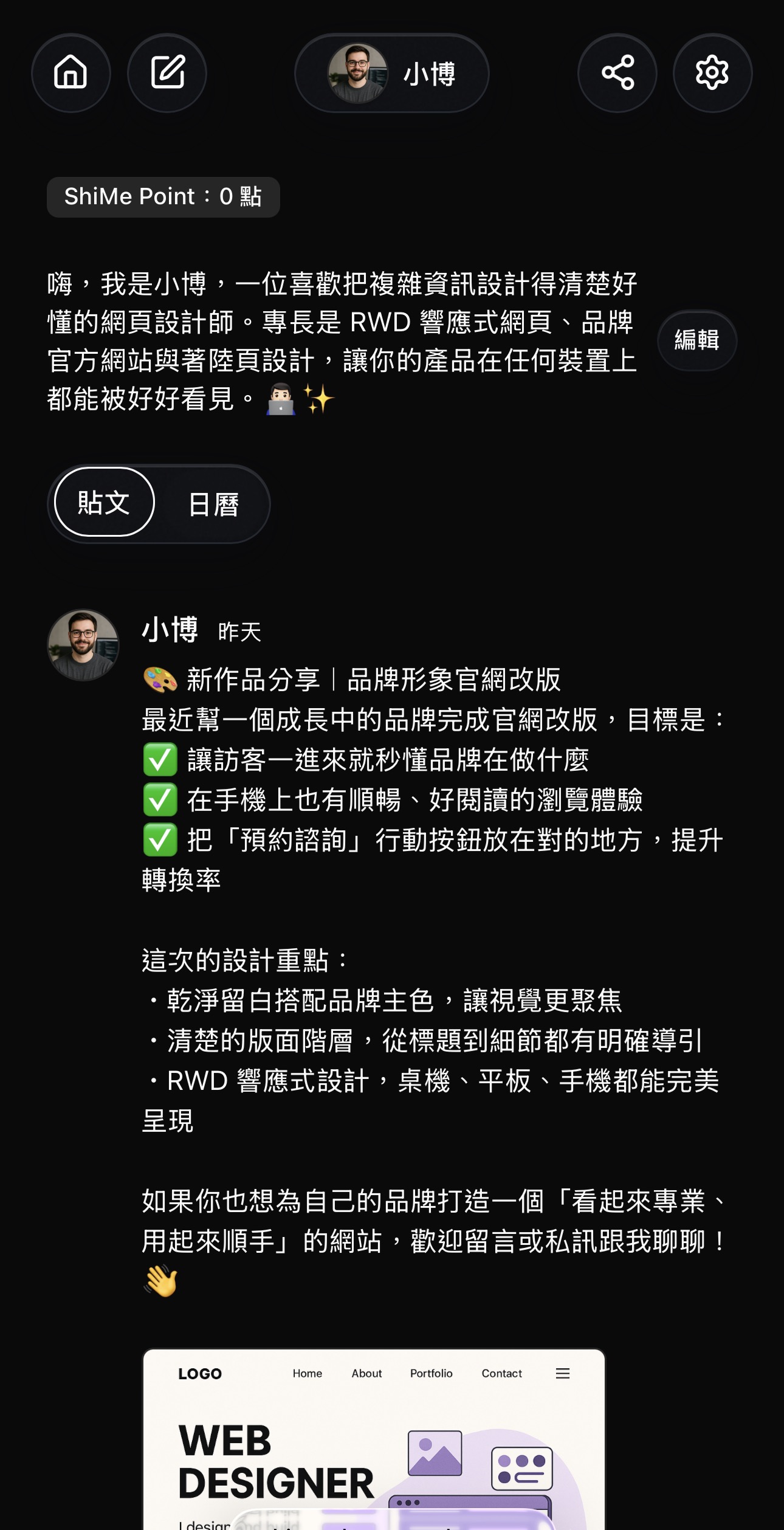Tap the compose new post icon

point(168,73)
